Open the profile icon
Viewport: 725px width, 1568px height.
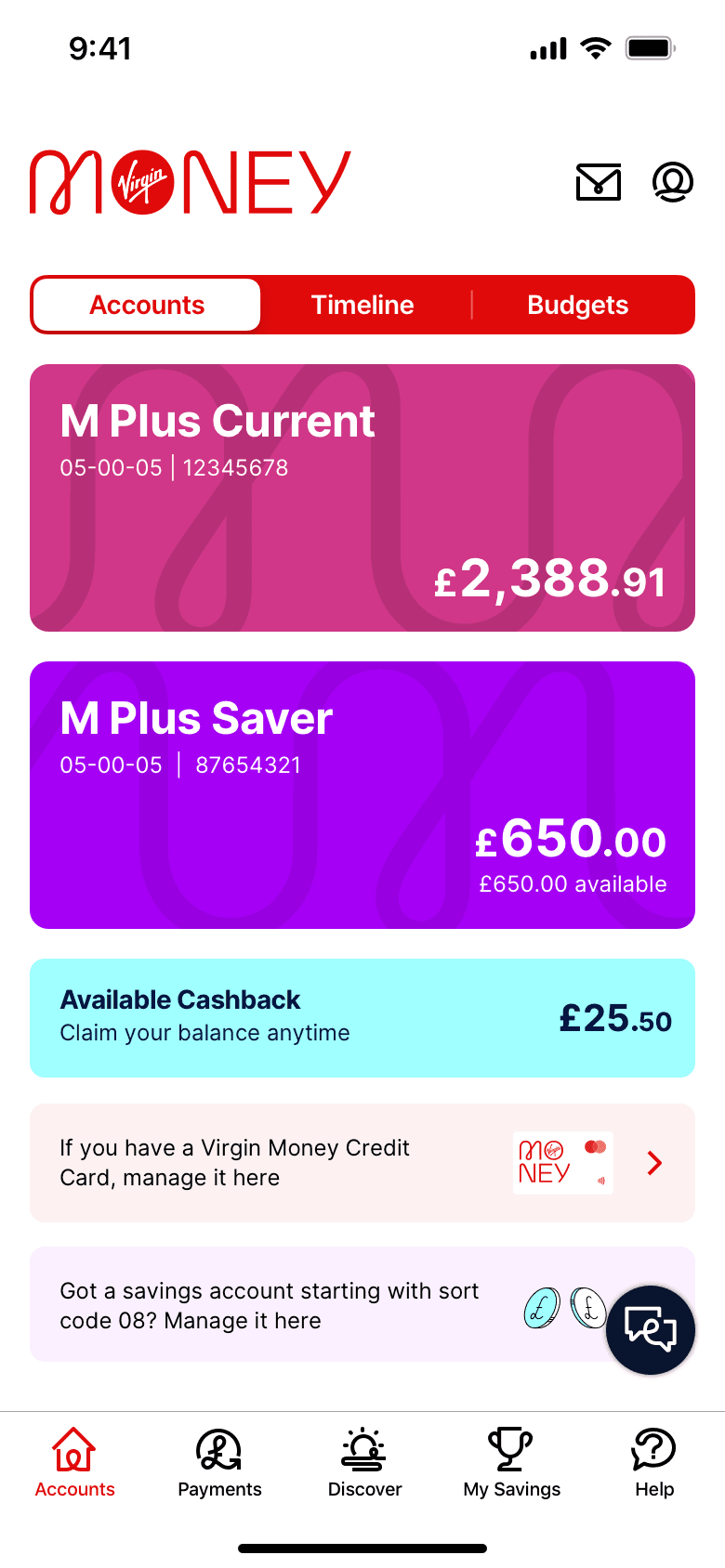point(672,182)
